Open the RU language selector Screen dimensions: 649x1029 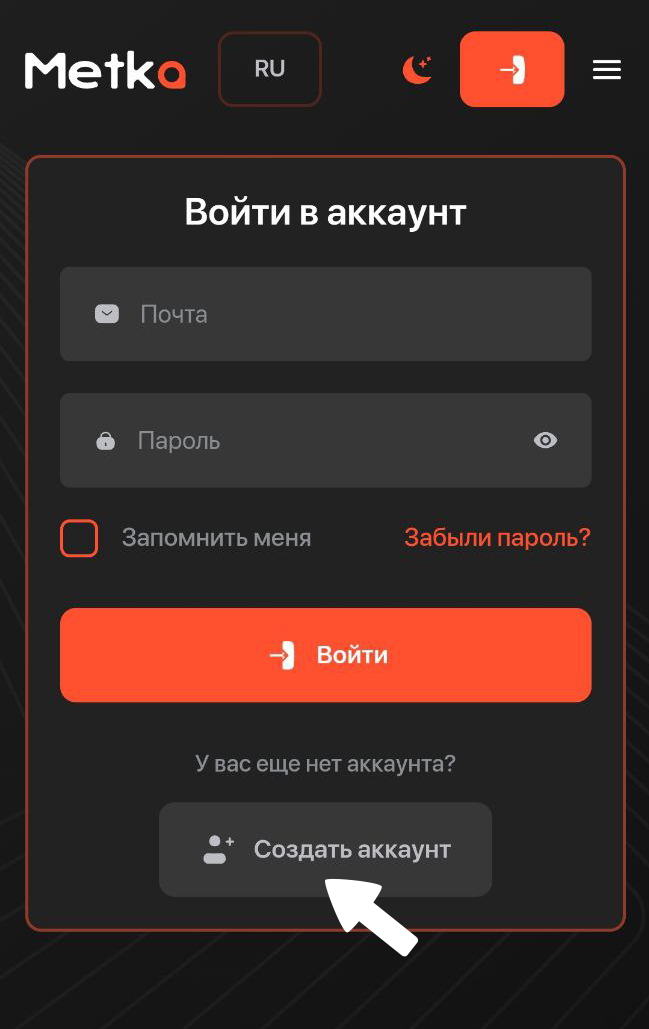coord(270,69)
